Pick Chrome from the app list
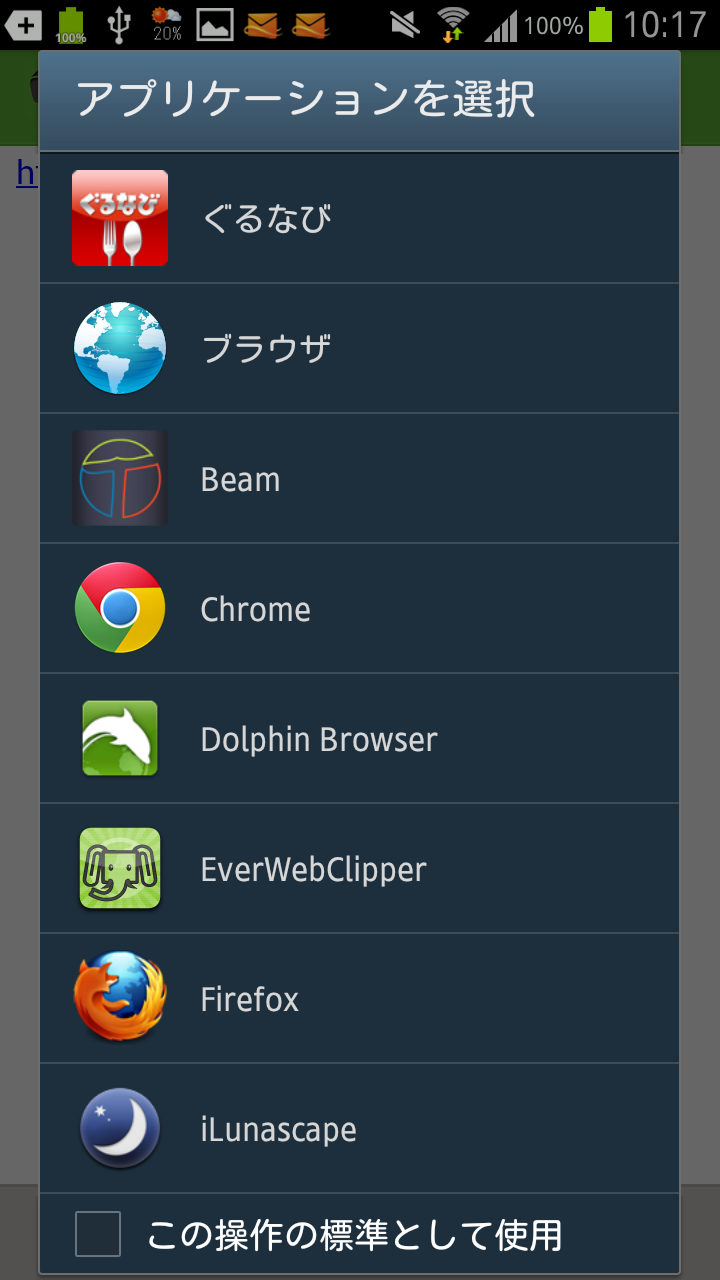The height and width of the screenshot is (1280, 720). click(x=360, y=608)
